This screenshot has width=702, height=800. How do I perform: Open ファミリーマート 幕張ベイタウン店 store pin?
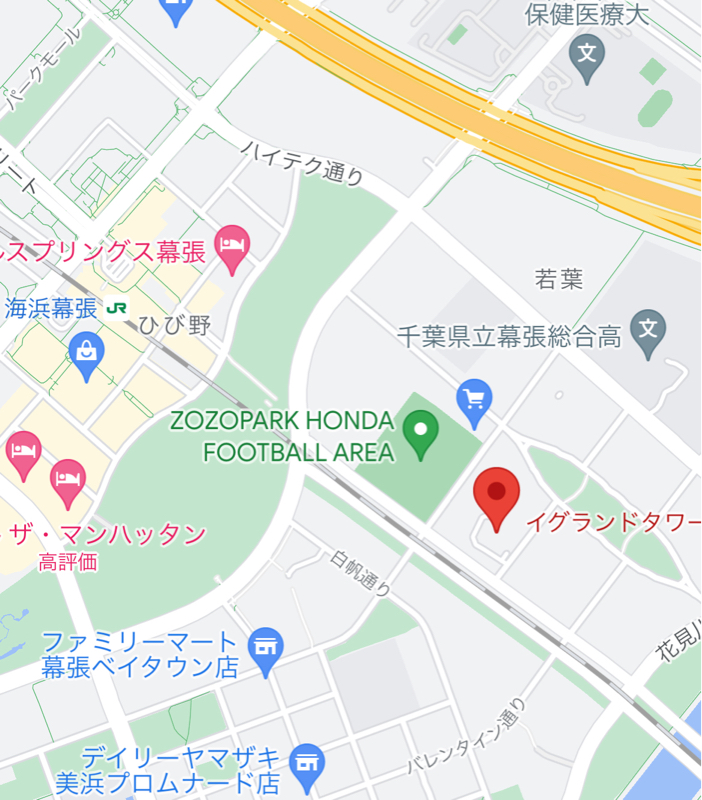[x=265, y=649]
